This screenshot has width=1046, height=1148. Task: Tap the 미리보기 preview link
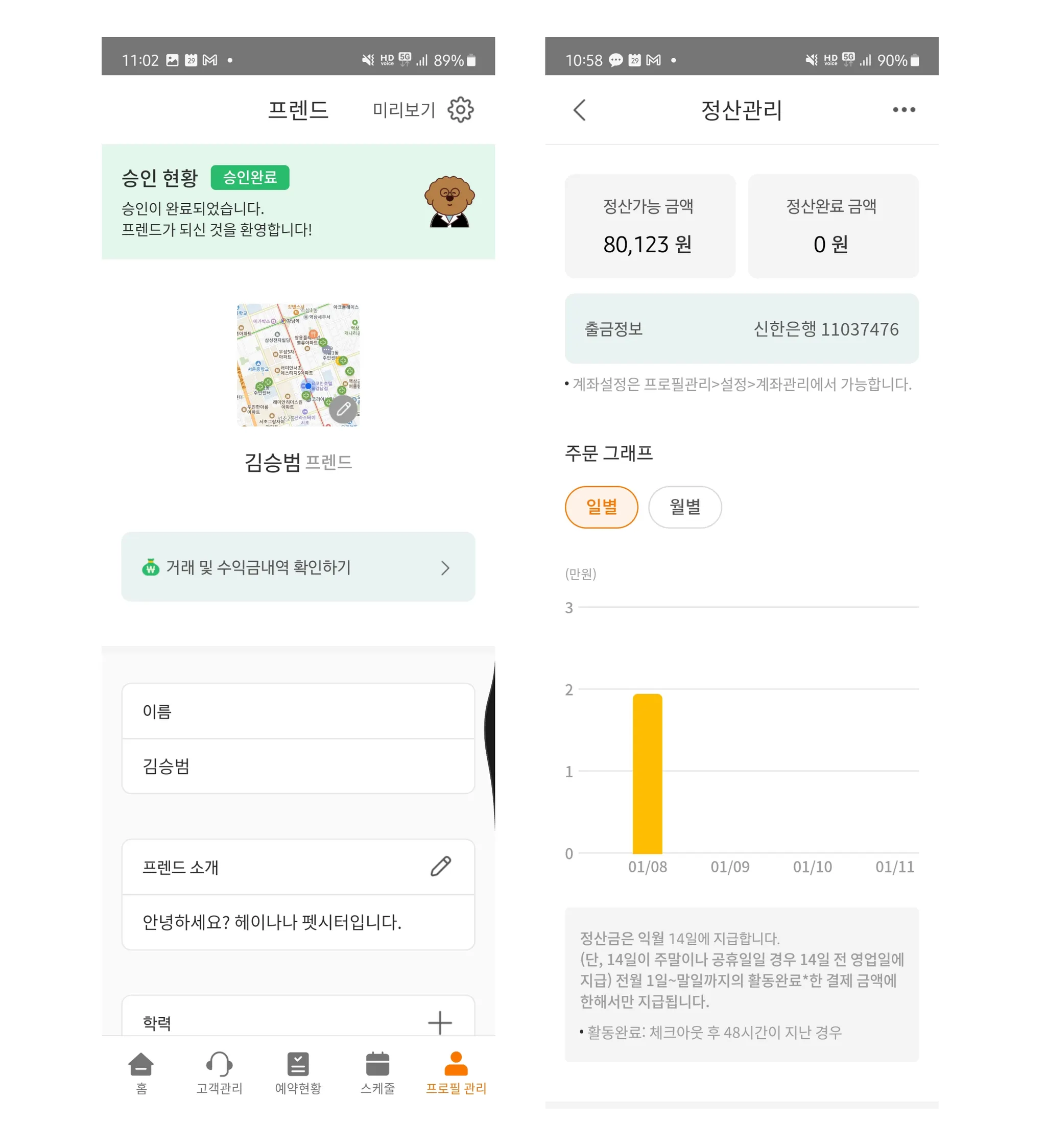pos(403,110)
